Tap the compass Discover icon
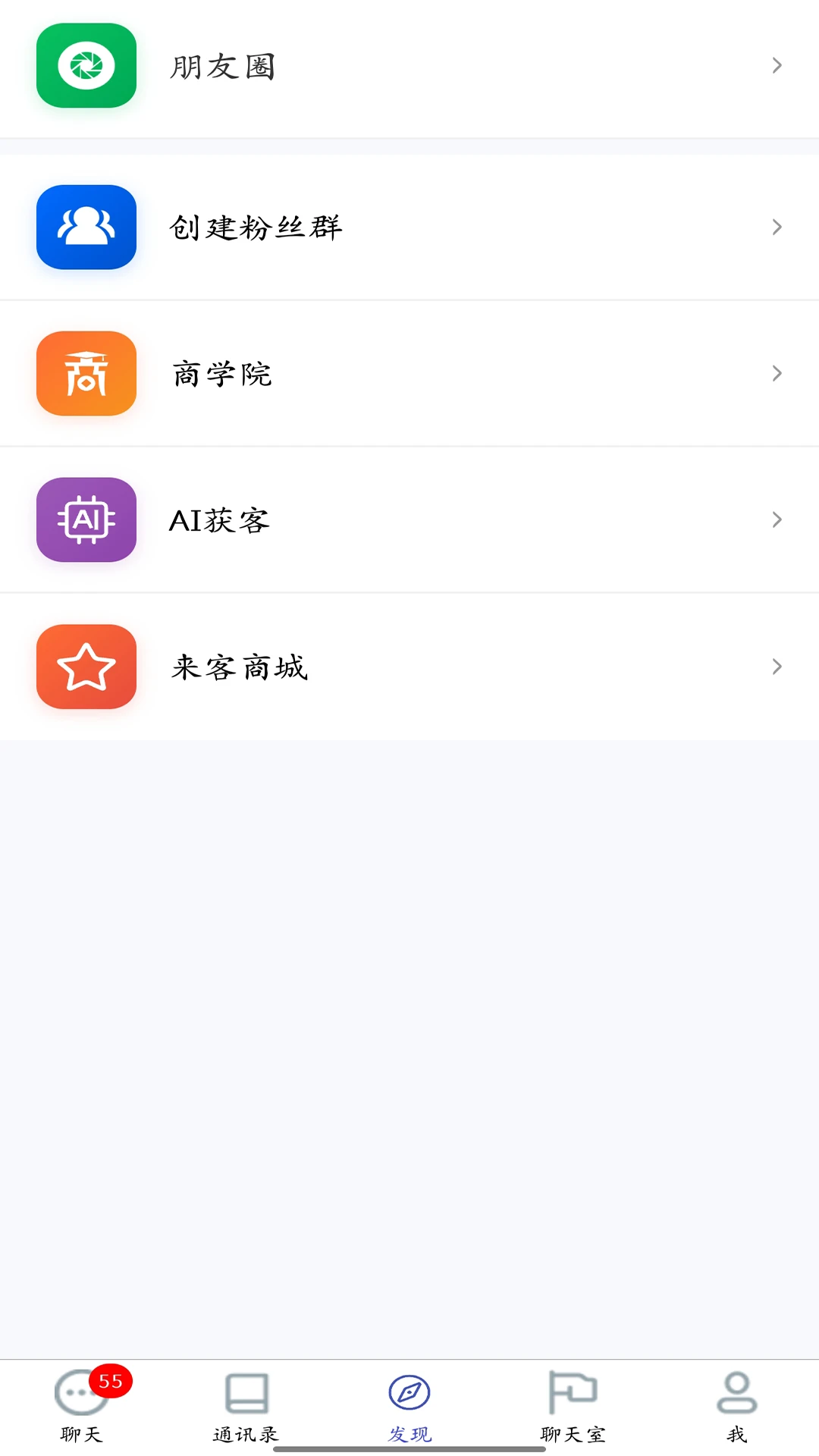819x1456 pixels. pyautogui.click(x=409, y=1392)
